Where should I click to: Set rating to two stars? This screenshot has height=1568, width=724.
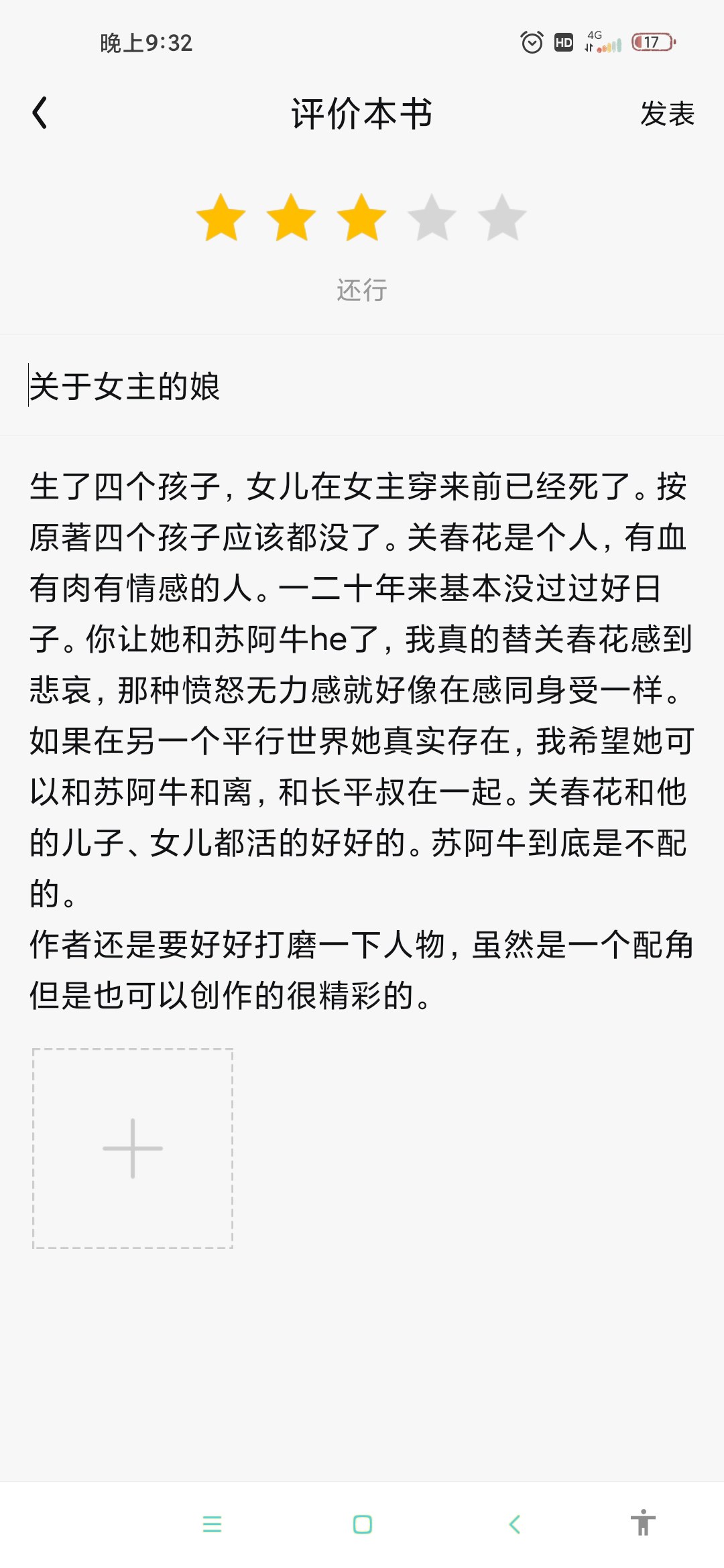(x=291, y=217)
